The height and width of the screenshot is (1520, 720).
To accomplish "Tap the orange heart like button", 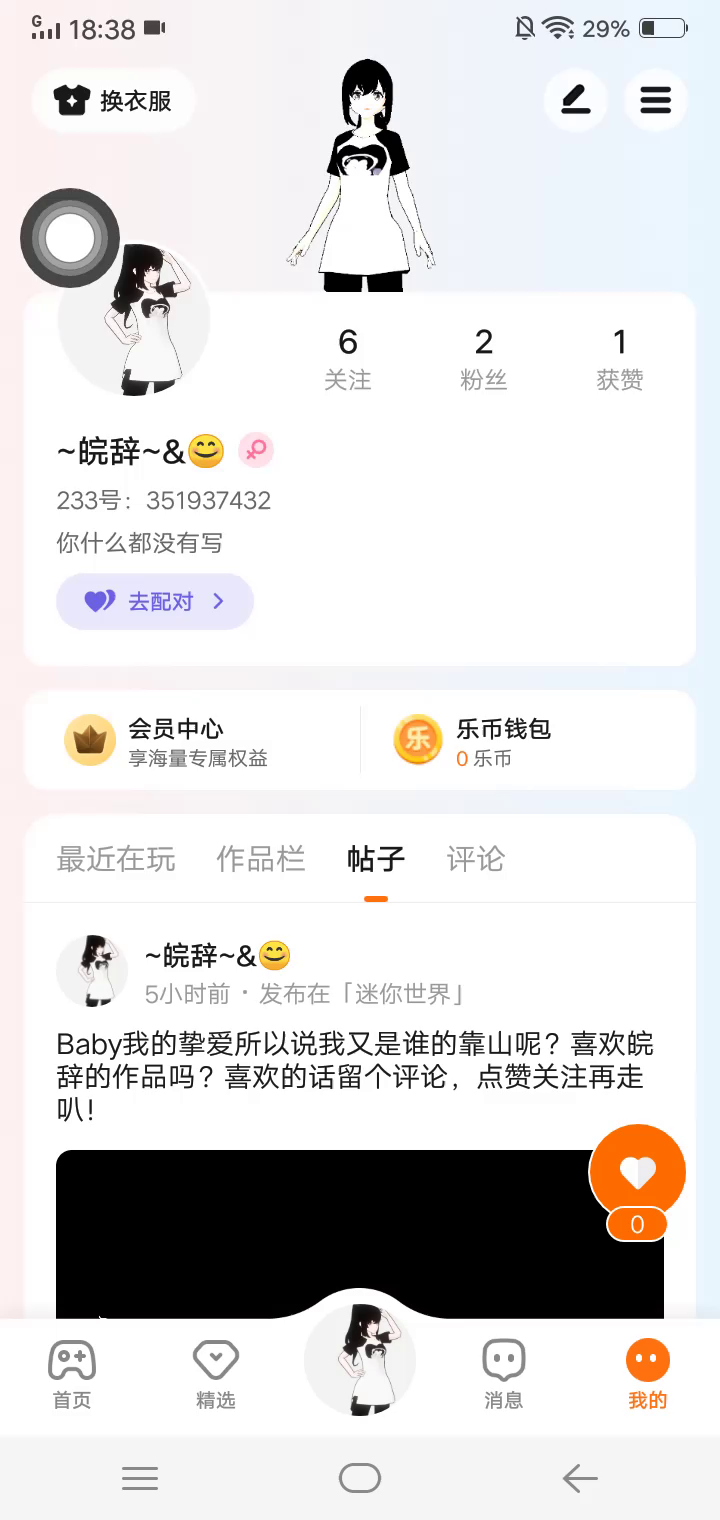I will click(637, 1173).
